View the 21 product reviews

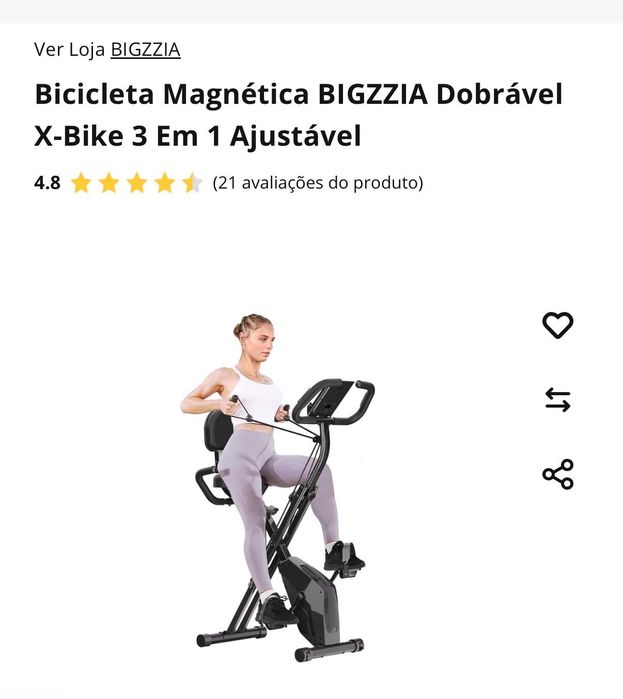tap(317, 183)
